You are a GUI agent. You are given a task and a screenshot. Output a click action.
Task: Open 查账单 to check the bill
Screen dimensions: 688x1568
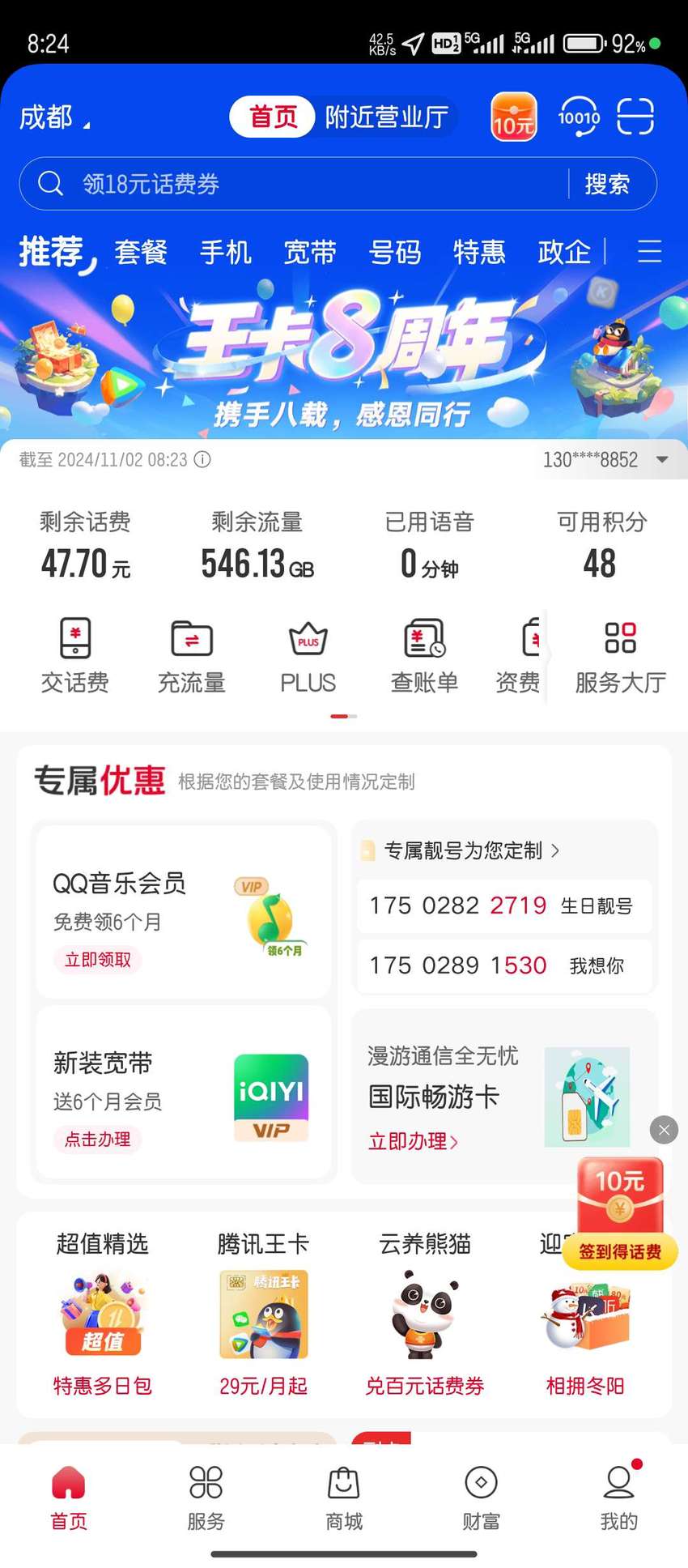(425, 656)
